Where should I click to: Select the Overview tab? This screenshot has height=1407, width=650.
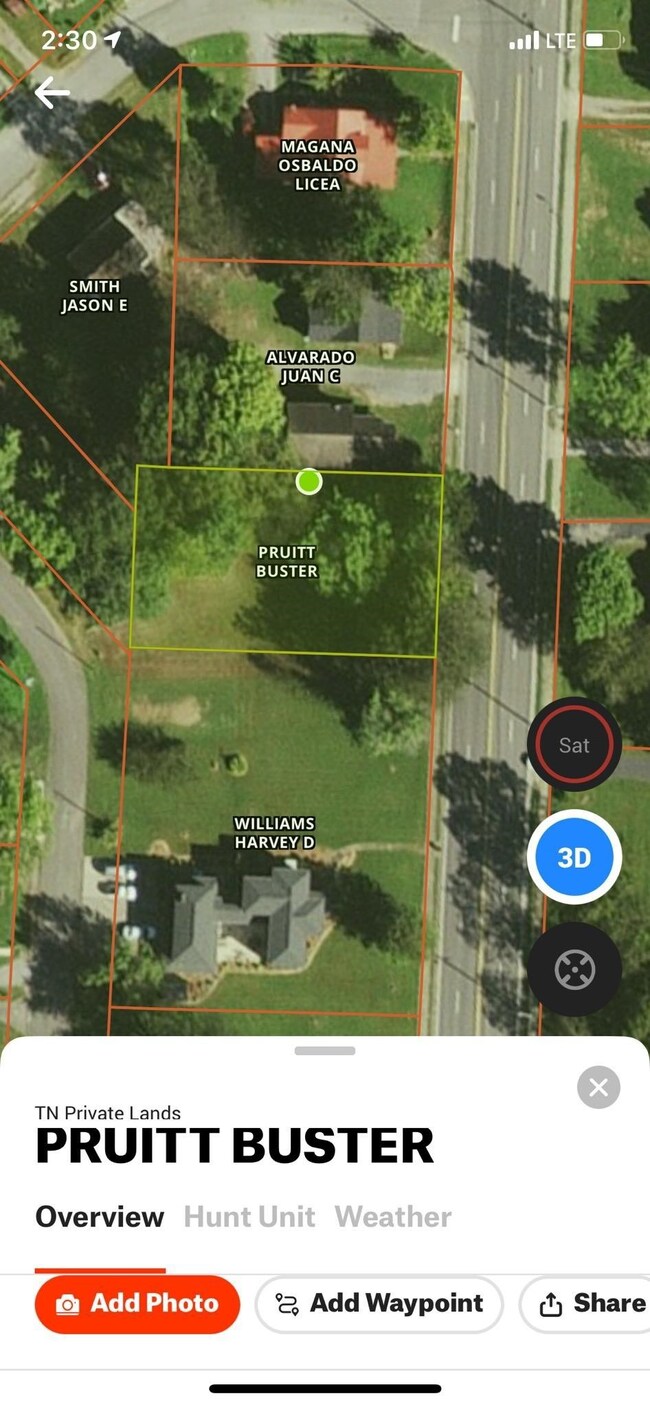(100, 1216)
